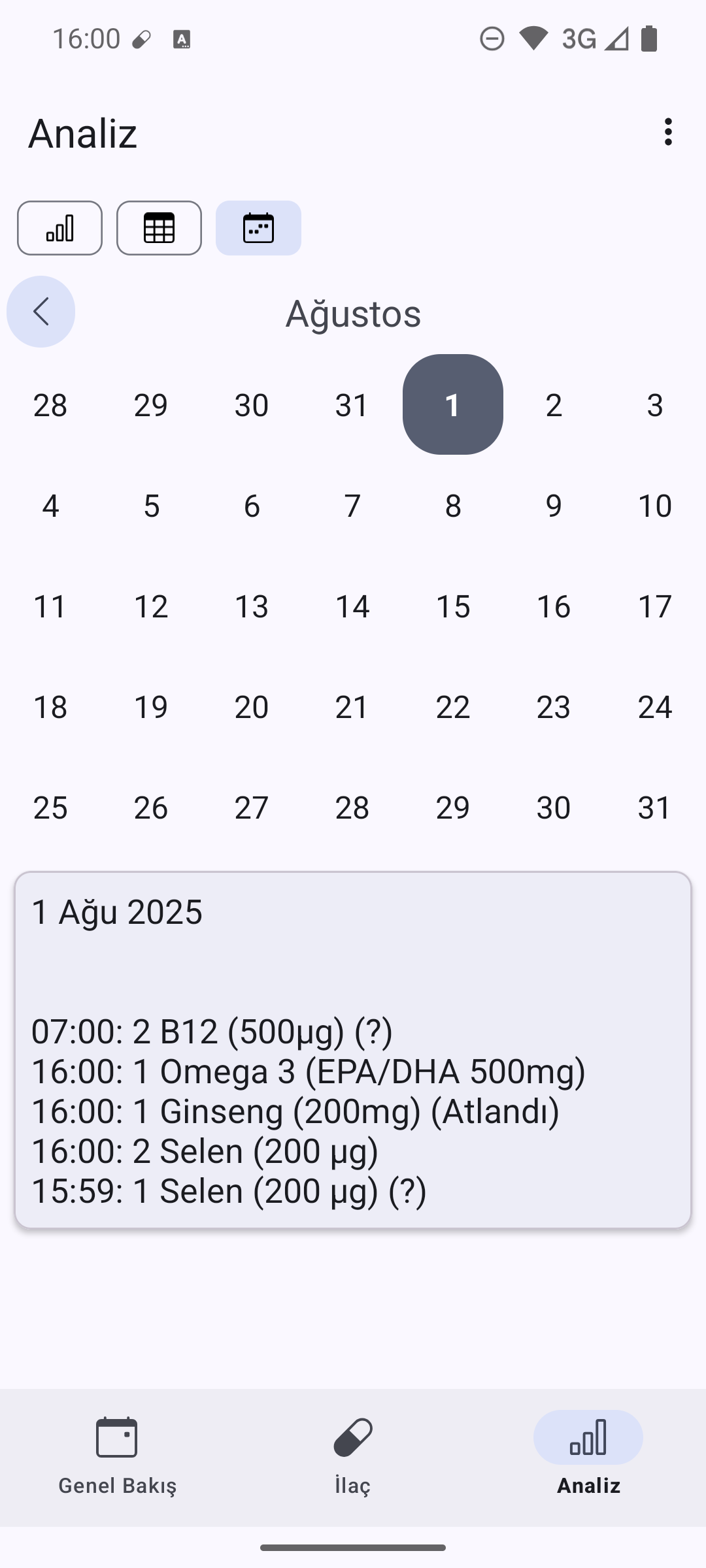Viewport: 706px width, 1568px height.
Task: Select day 3 in the calendar
Action: [654, 405]
